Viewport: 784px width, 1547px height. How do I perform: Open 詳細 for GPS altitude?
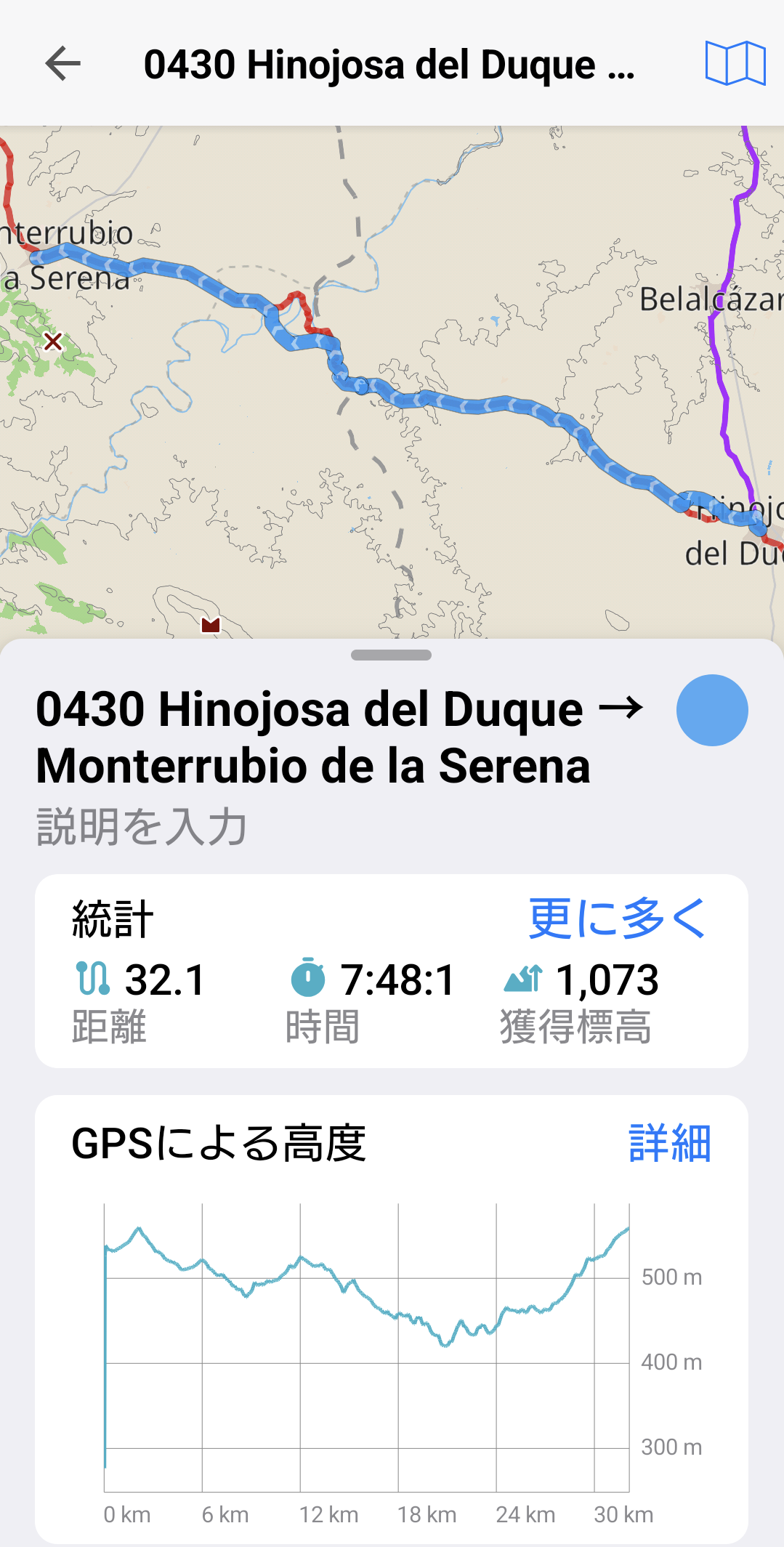pyautogui.click(x=668, y=1143)
